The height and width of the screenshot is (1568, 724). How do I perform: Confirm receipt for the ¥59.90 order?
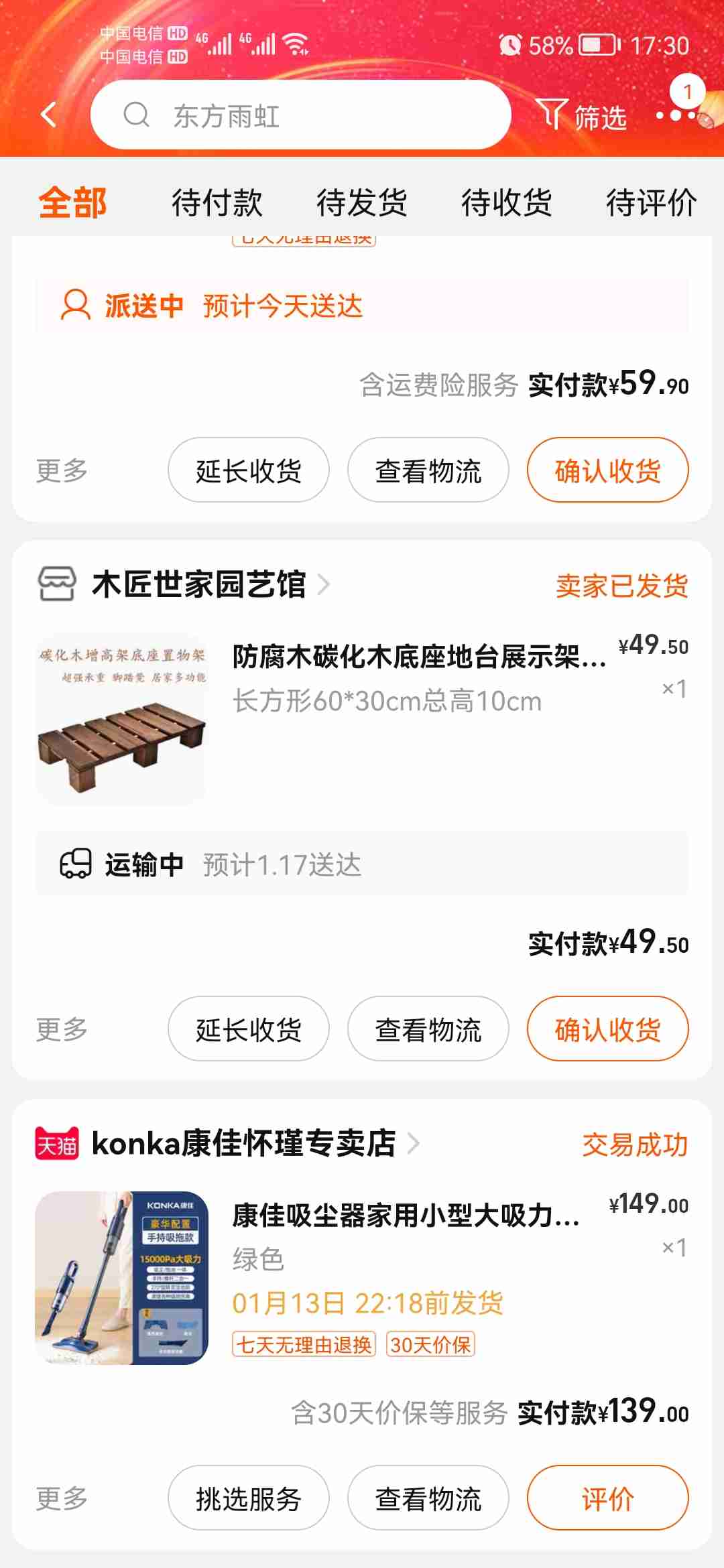click(x=607, y=470)
